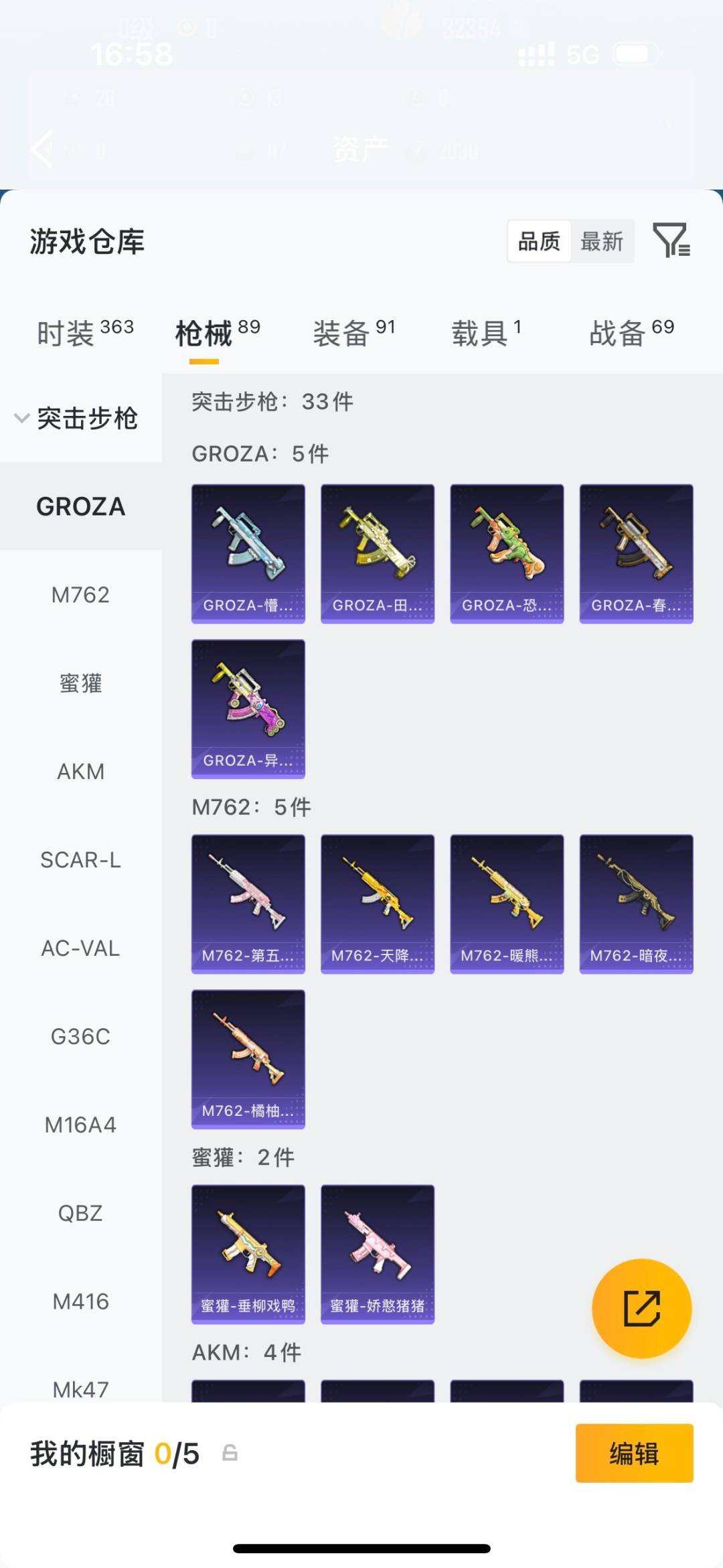Open the 蜜獾-娇憨猪猪 skin card
The width and height of the screenshot is (723, 1568).
pos(378,1254)
